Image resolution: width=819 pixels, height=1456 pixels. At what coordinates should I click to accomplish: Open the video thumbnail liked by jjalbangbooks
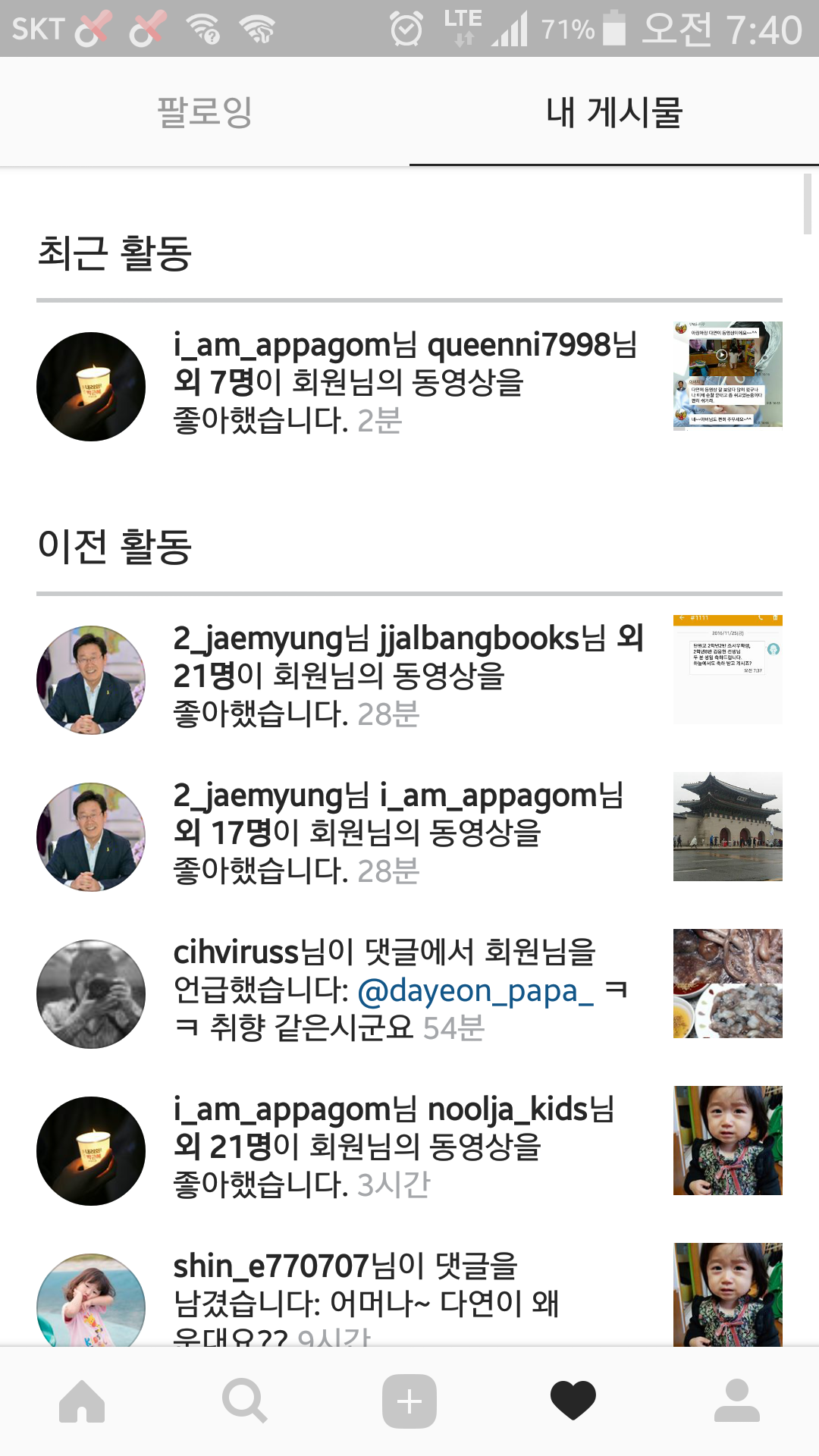727,669
